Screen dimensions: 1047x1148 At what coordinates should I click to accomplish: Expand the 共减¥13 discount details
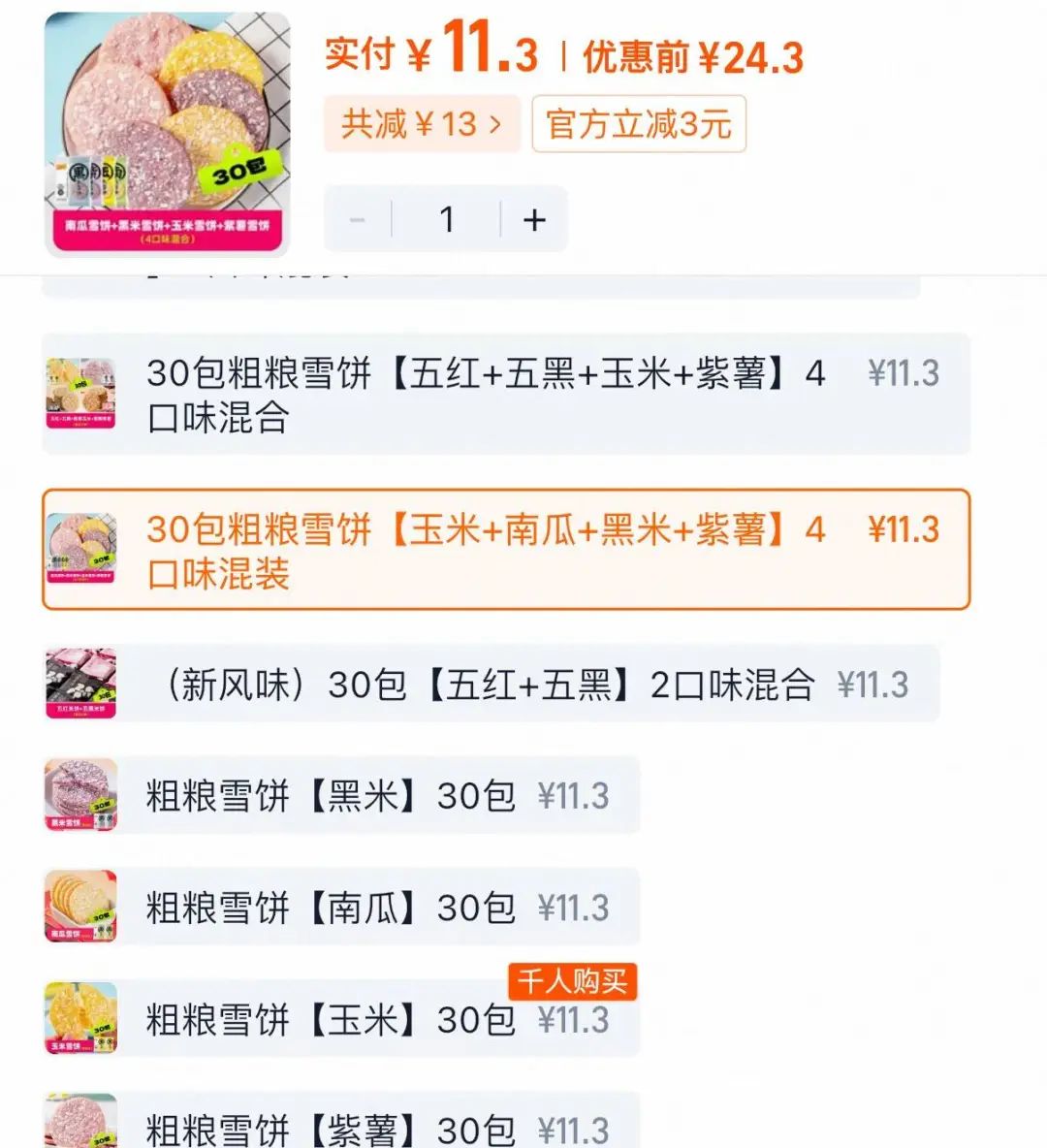click(422, 124)
